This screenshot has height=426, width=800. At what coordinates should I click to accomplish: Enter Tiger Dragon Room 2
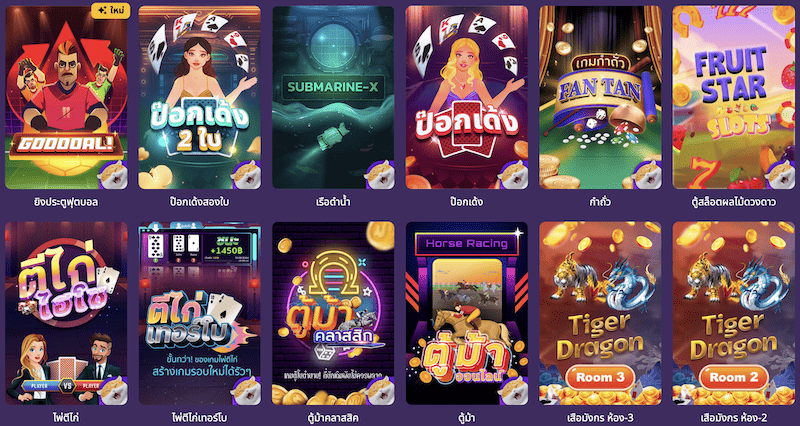733,312
